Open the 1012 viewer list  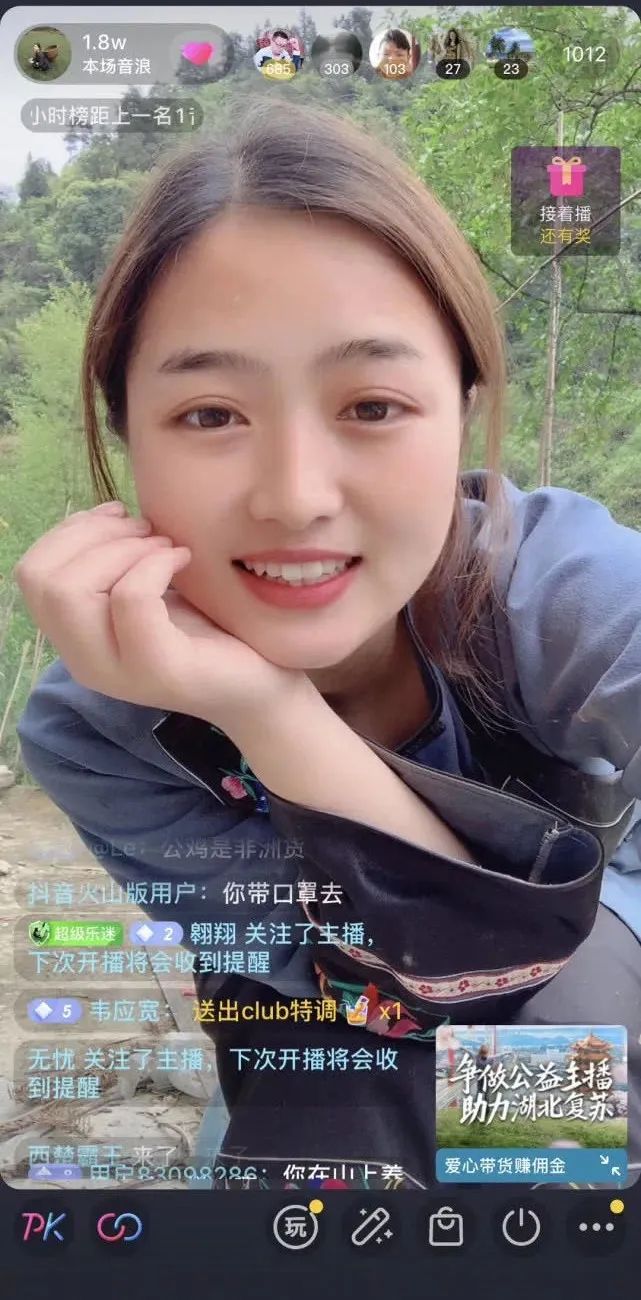[x=584, y=54]
